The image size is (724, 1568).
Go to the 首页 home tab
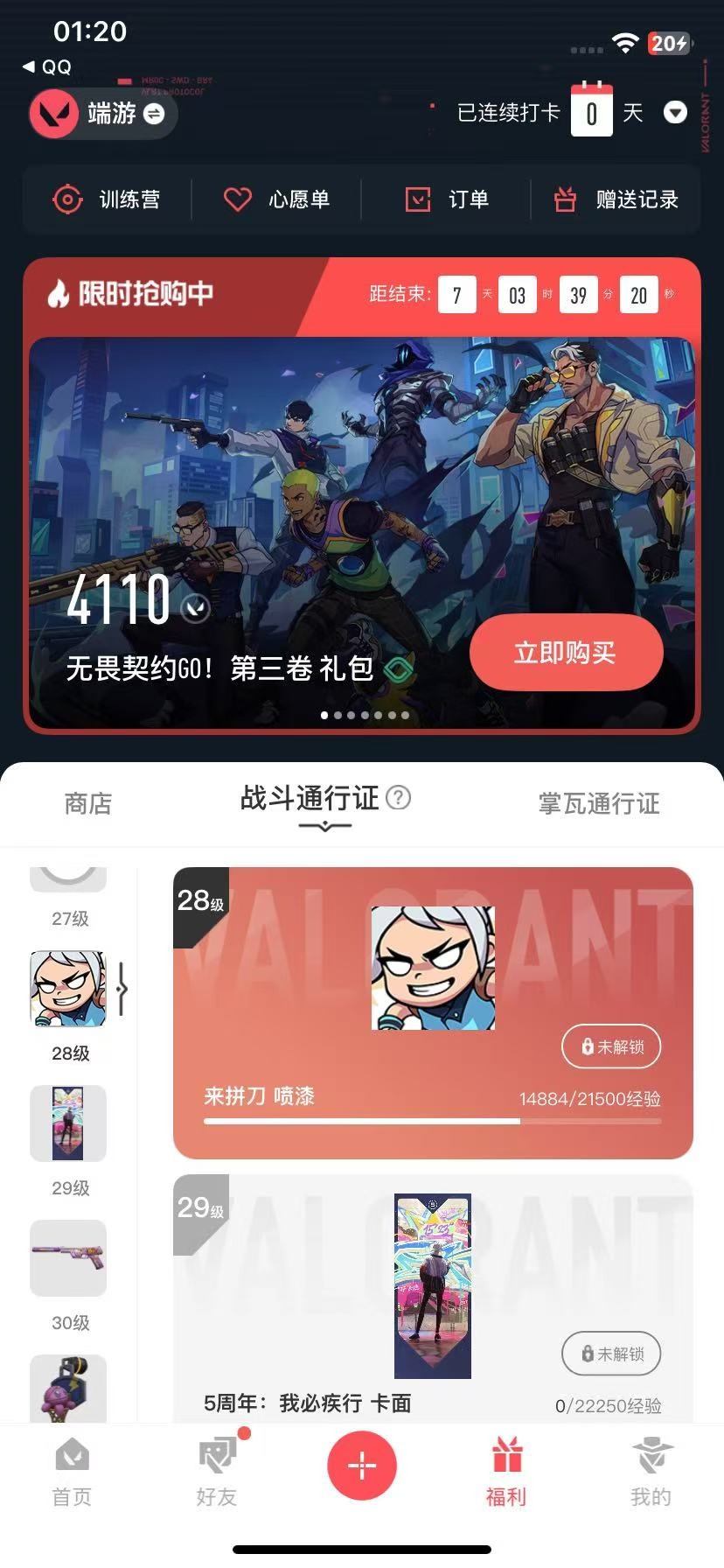[x=72, y=1472]
